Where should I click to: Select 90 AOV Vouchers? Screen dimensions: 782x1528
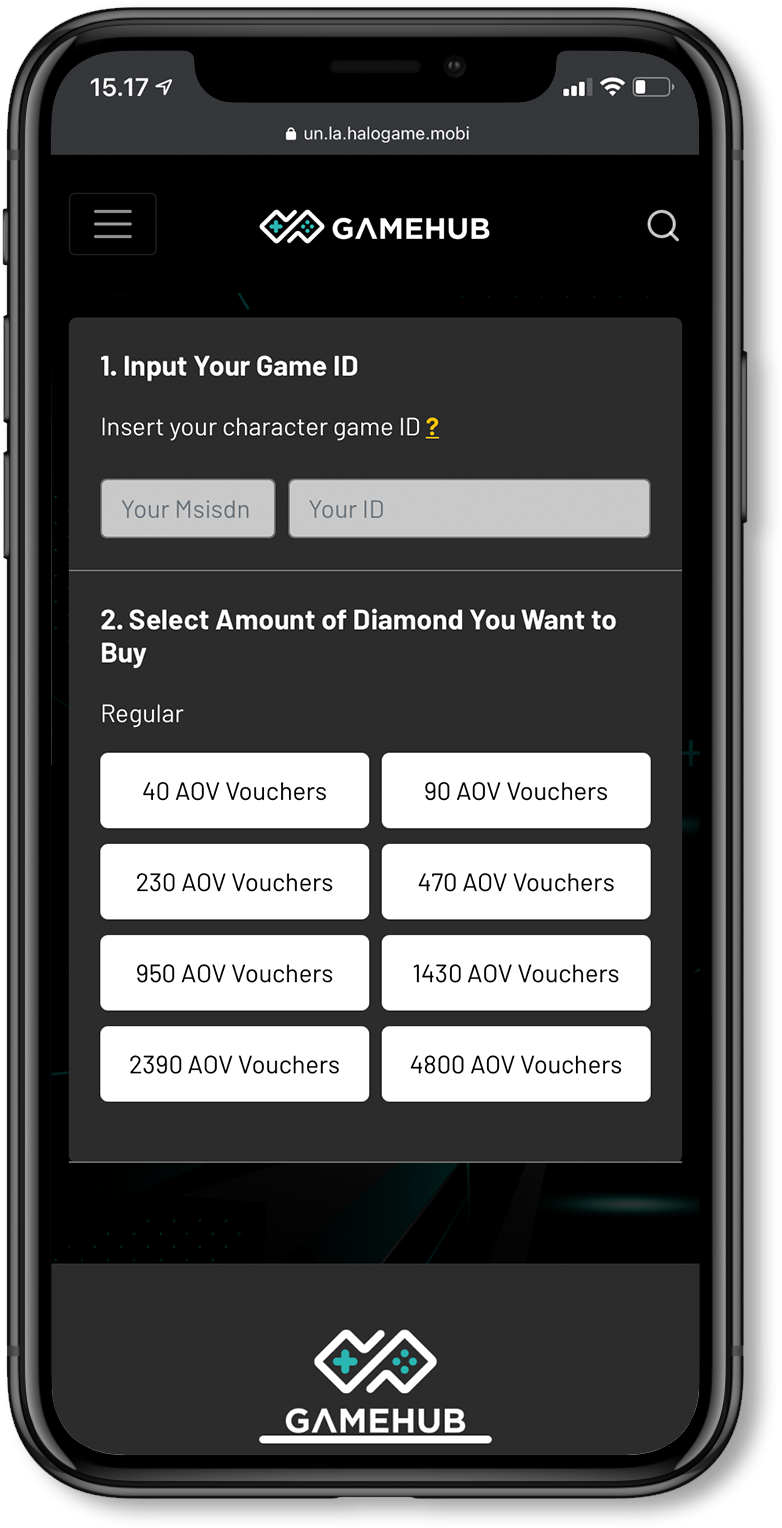pos(516,791)
